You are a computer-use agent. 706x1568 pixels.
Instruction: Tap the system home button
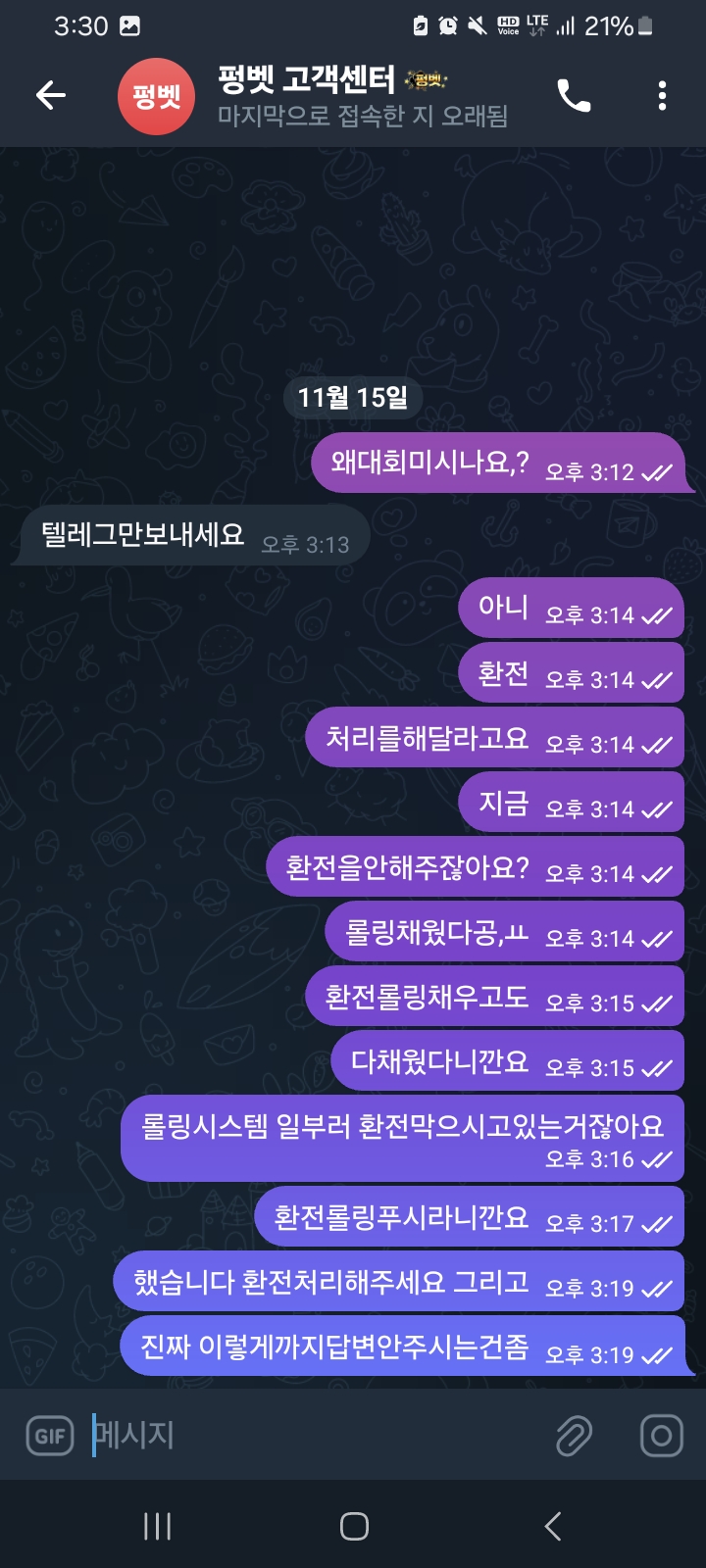pyautogui.click(x=354, y=1526)
